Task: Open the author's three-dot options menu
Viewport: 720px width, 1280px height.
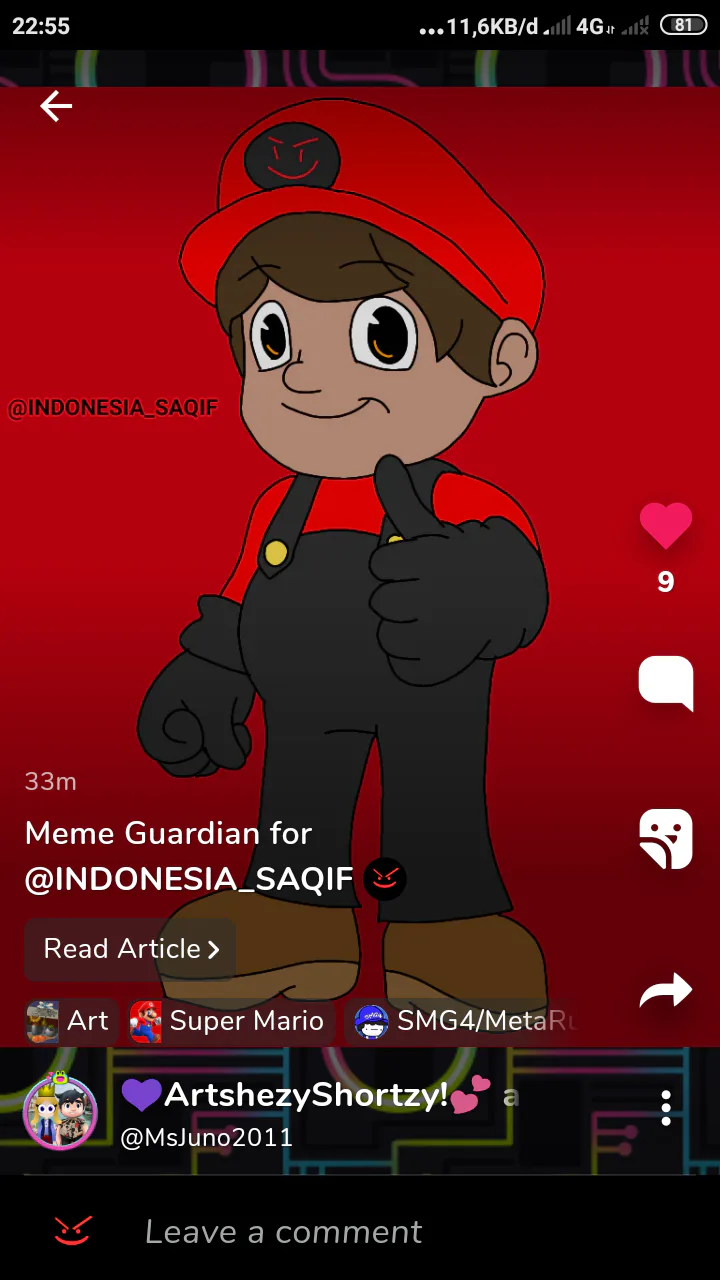Action: (666, 1108)
